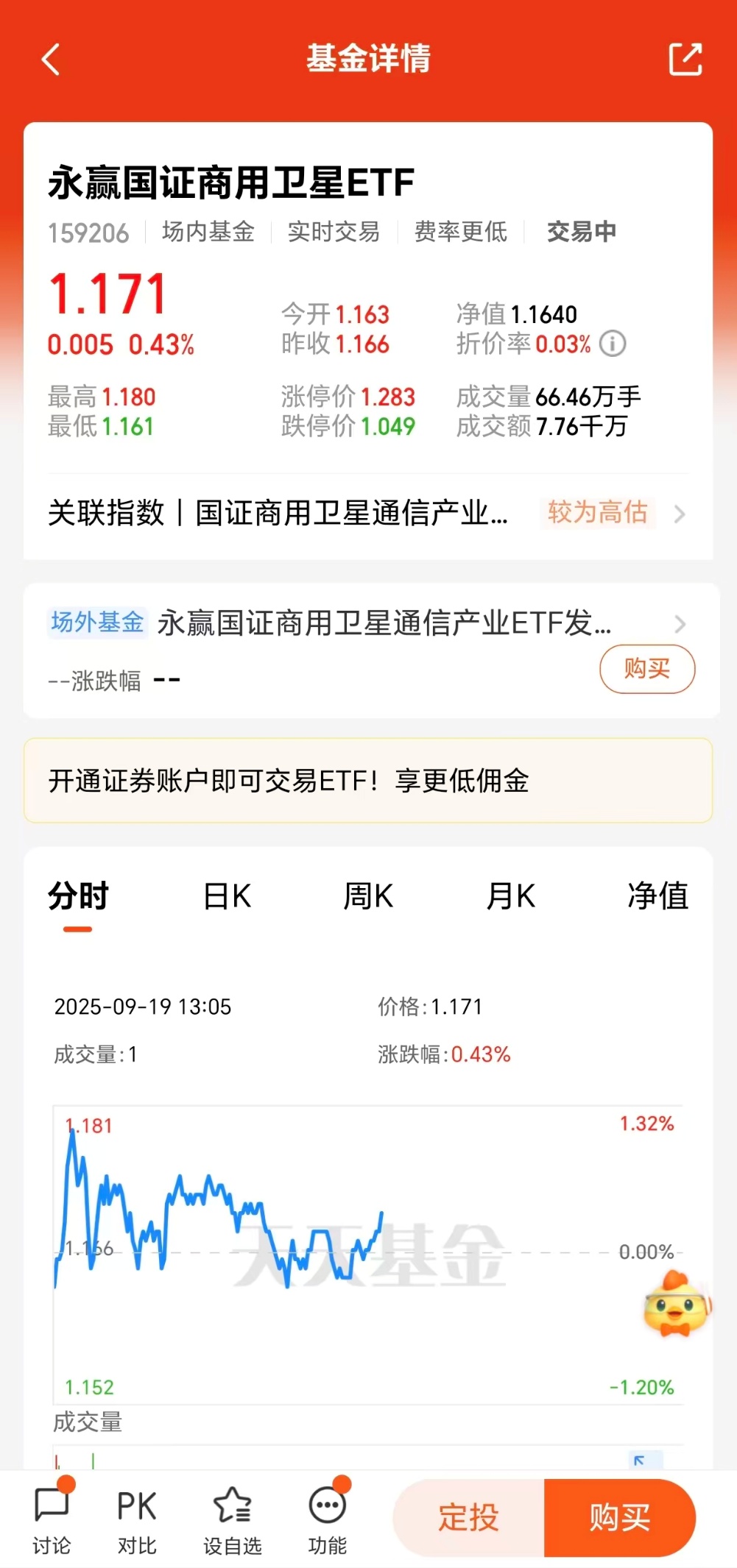The image size is (737, 1568).
Task: Tap the info icon beside 折价率
Action: click(x=611, y=344)
